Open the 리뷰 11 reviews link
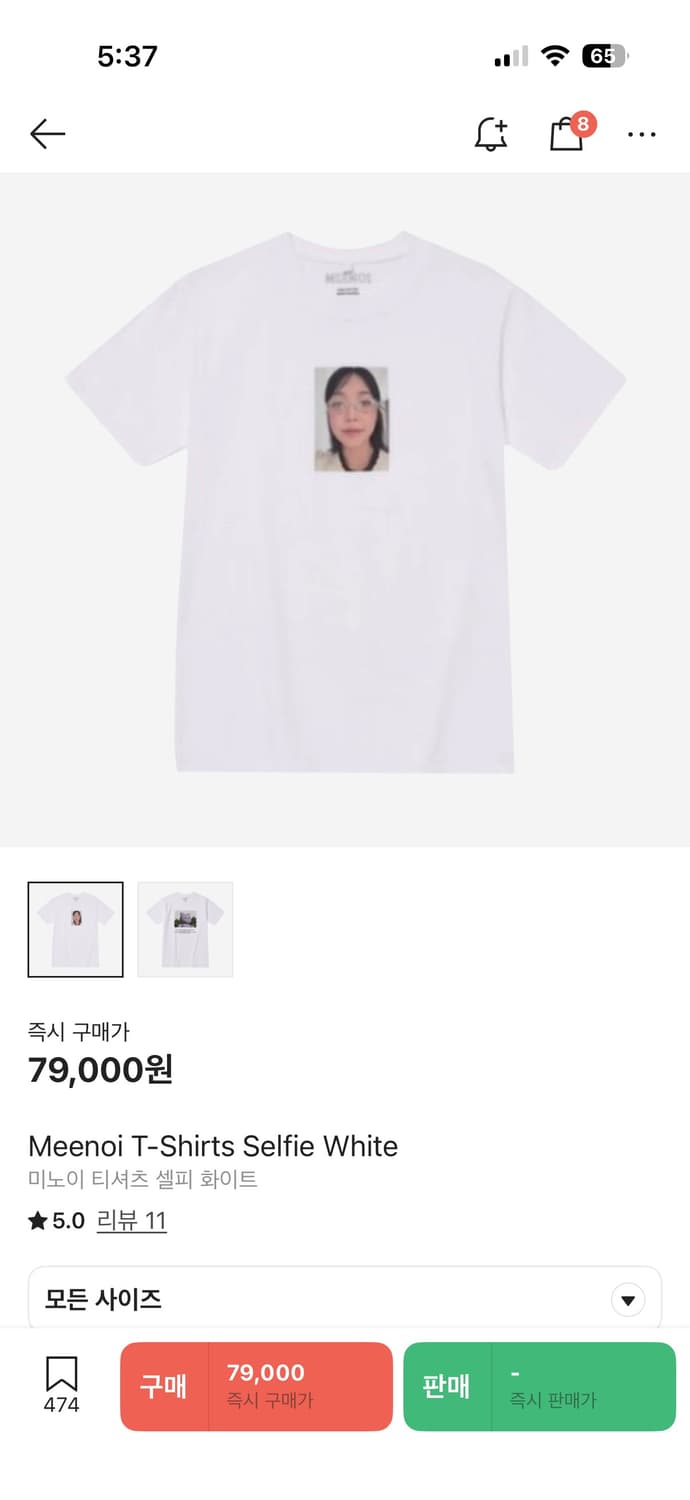Image resolution: width=690 pixels, height=1500 pixels. coord(131,1220)
